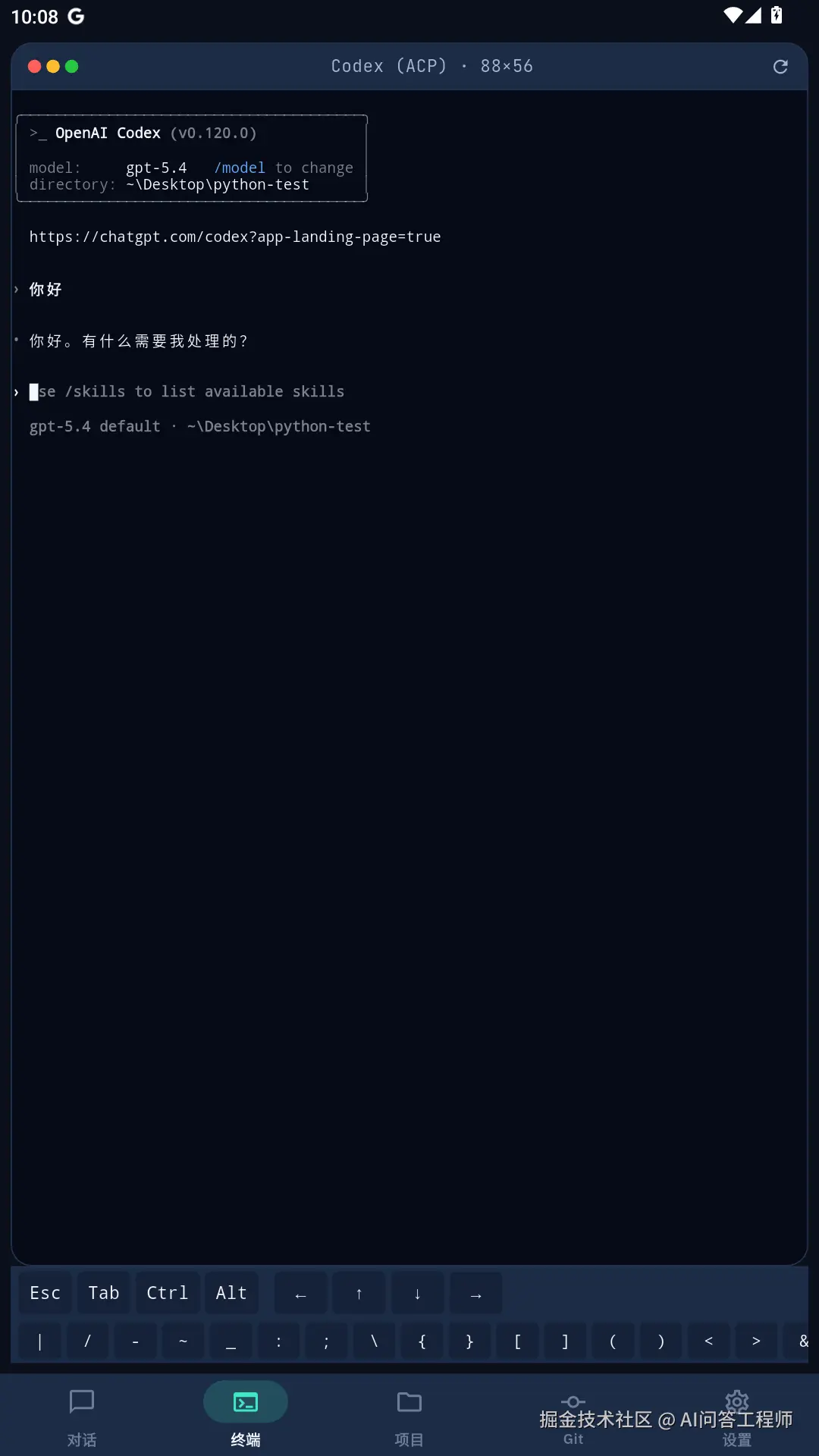Insert a semicolon
The height and width of the screenshot is (1456, 819).
pyautogui.click(x=326, y=1341)
